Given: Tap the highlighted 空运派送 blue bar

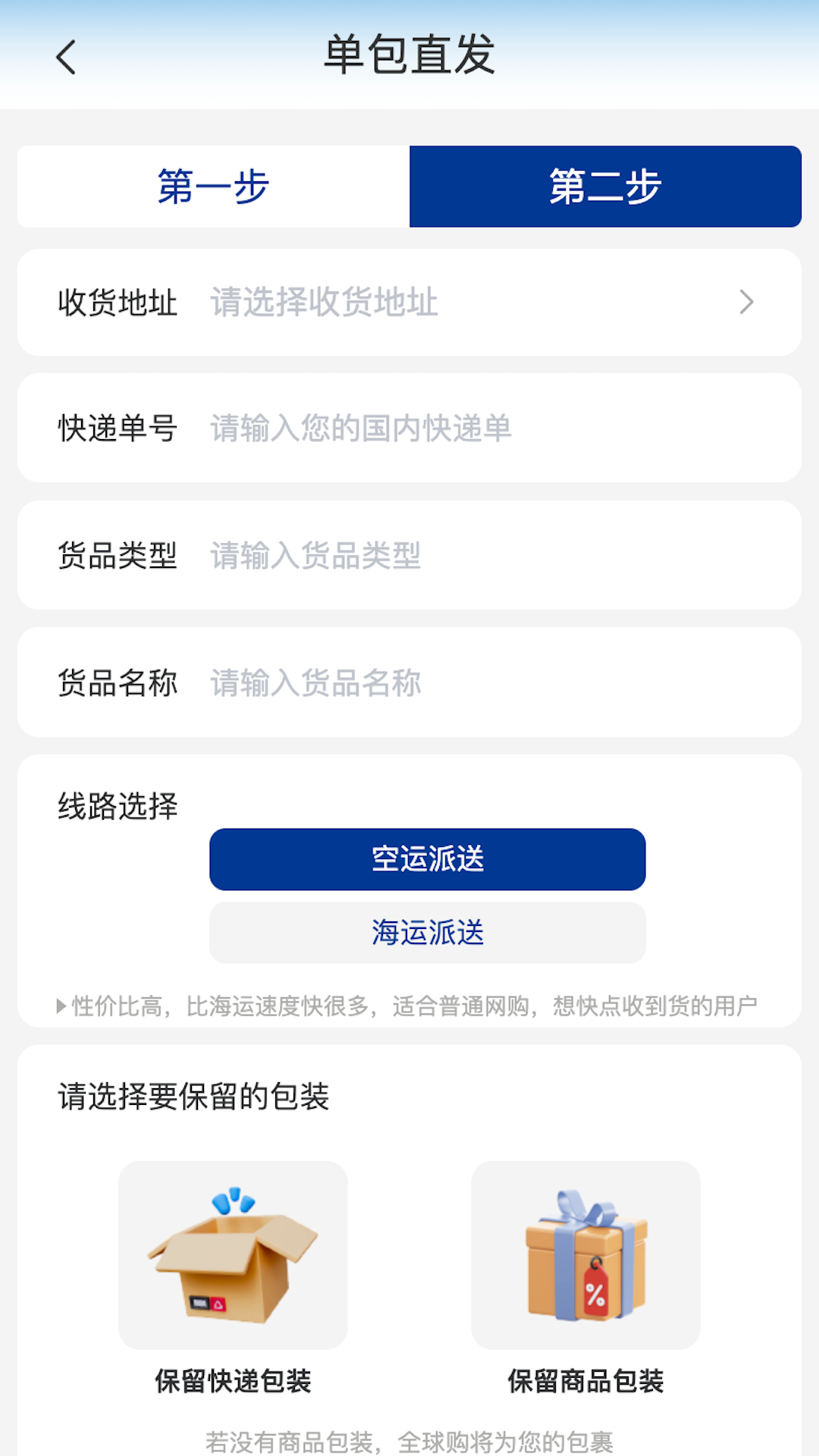Looking at the screenshot, I should point(426,859).
